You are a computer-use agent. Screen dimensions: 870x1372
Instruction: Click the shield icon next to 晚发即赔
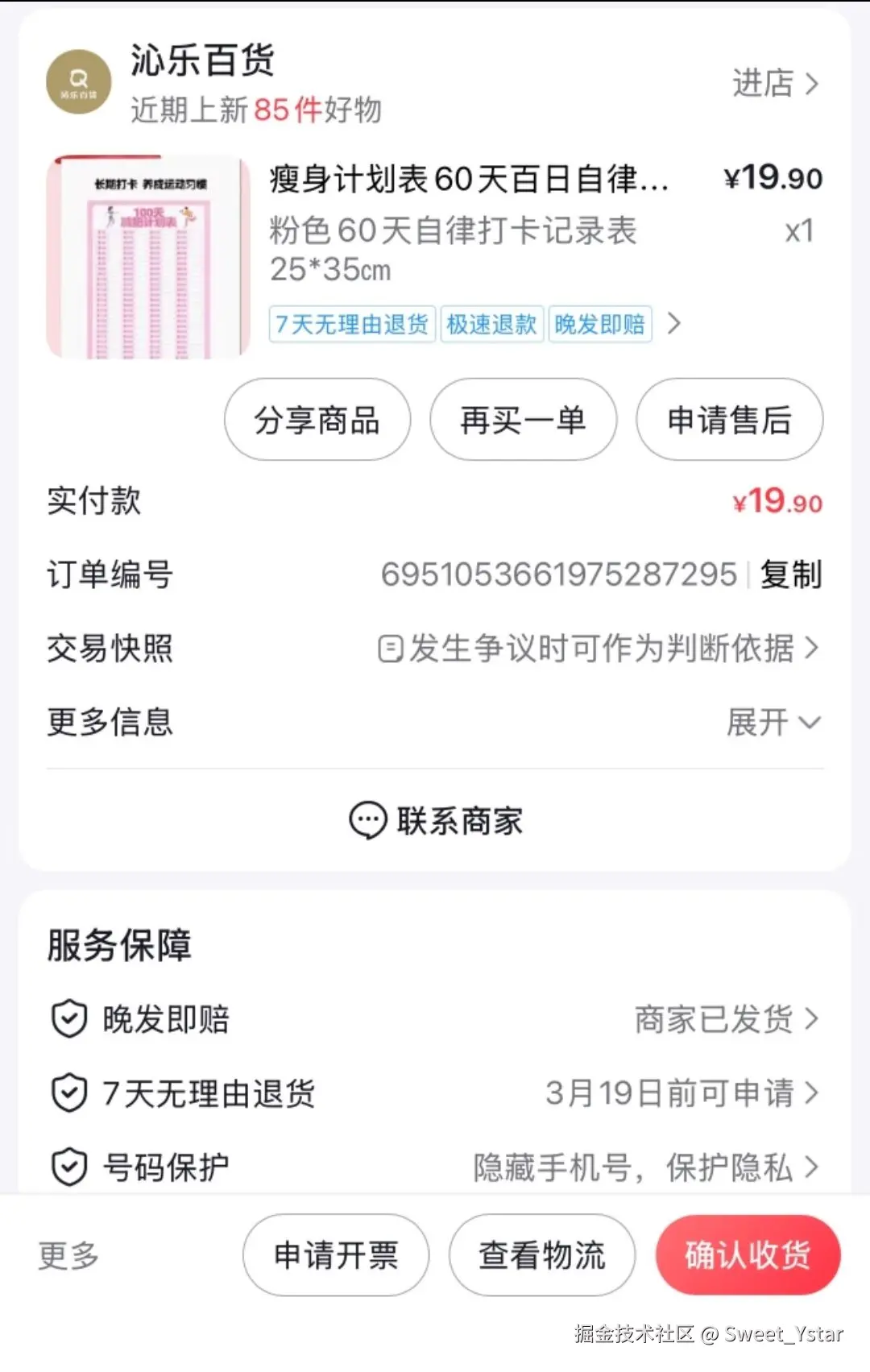[68, 1018]
